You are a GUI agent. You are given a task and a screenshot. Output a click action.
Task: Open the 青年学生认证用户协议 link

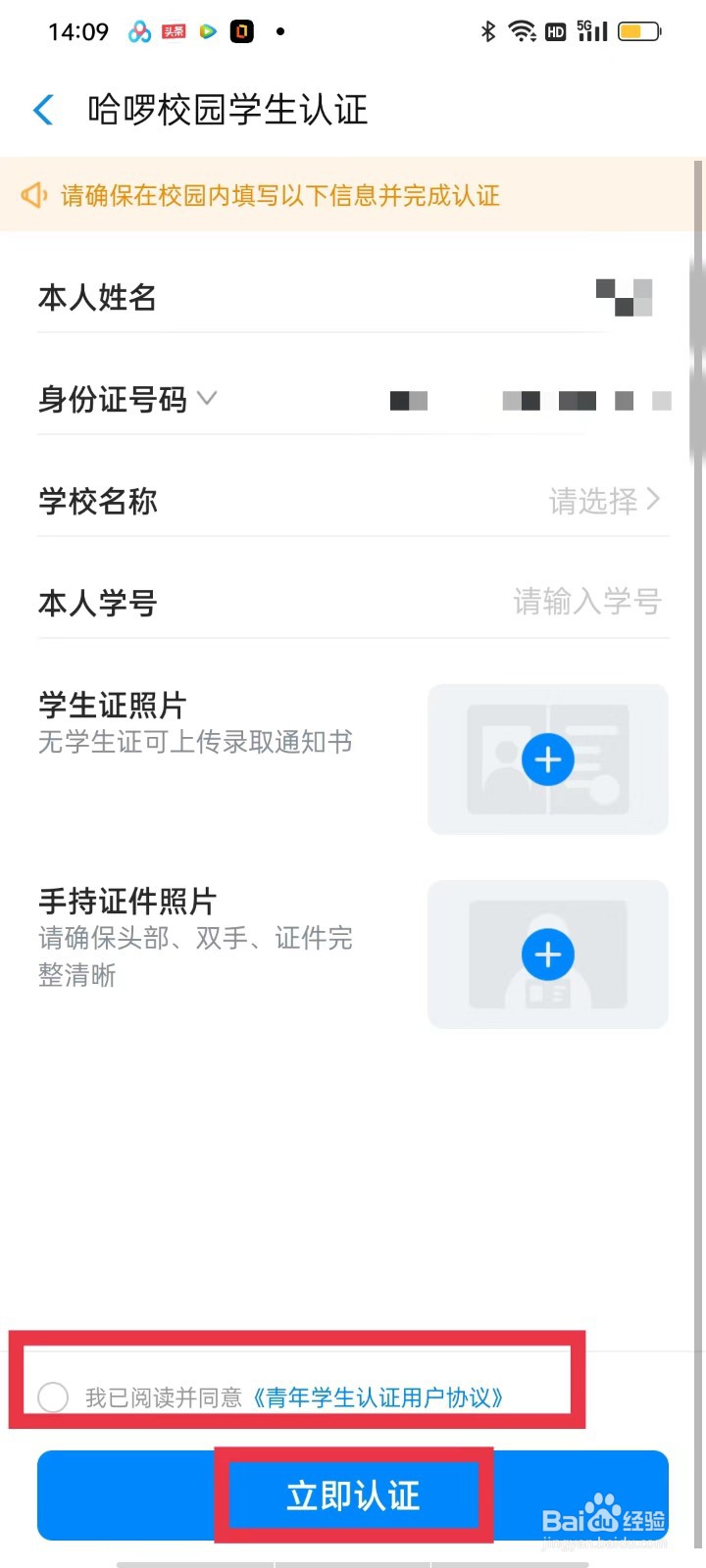pos(377,1397)
